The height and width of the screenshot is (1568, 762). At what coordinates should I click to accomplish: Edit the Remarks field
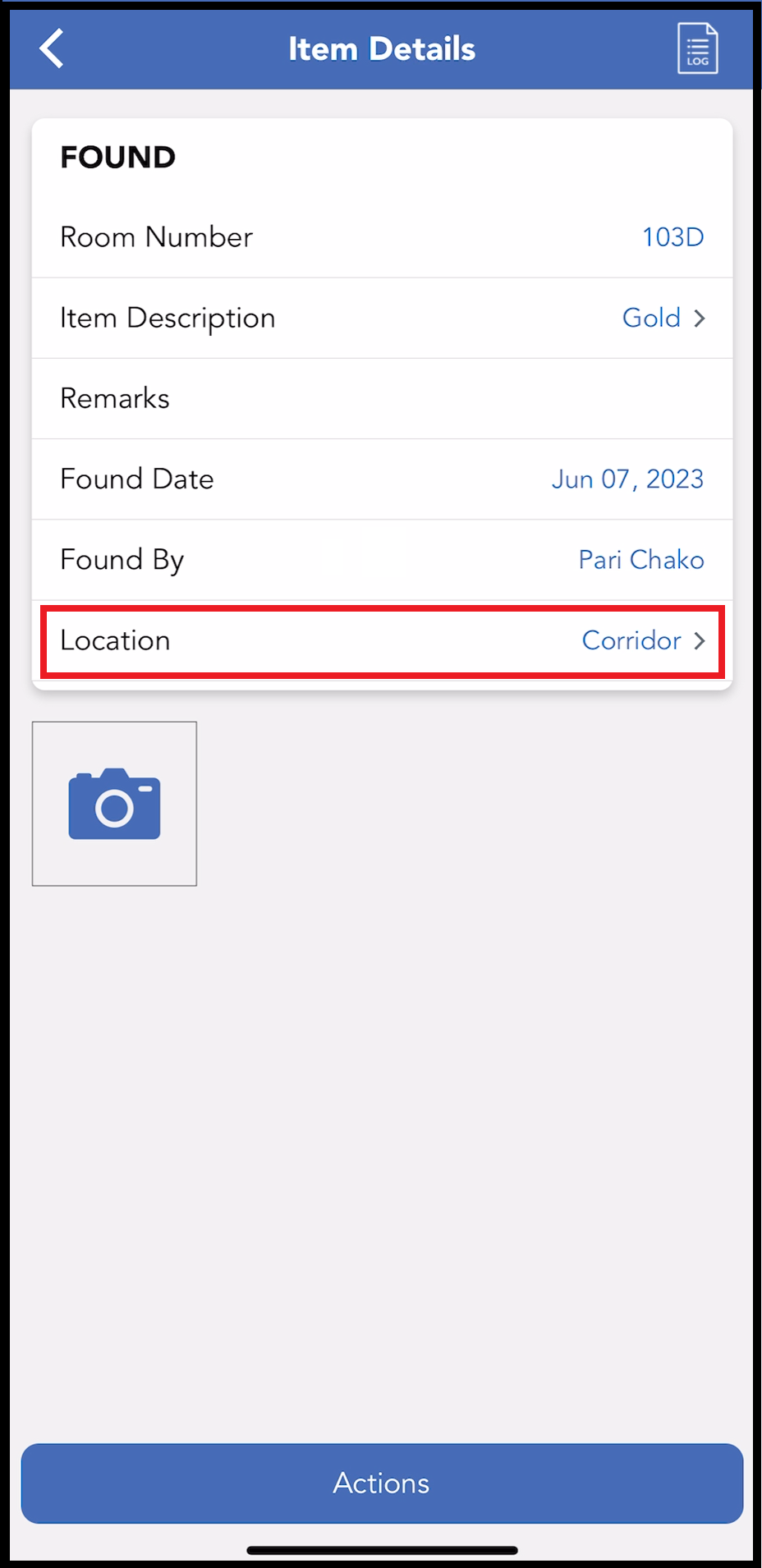pyautogui.click(x=382, y=398)
